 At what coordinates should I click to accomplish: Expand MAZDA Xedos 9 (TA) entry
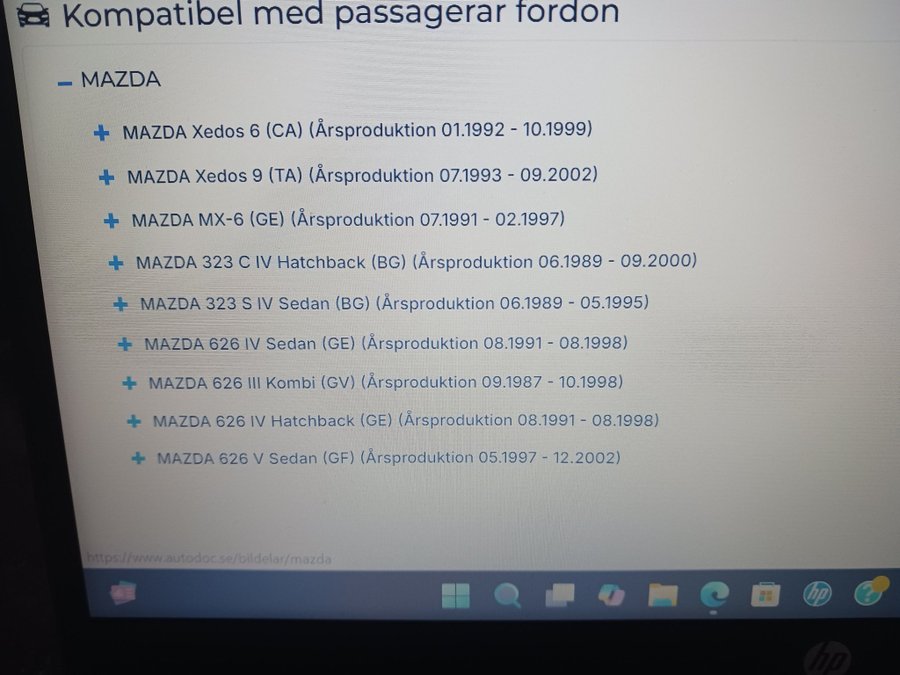point(106,178)
